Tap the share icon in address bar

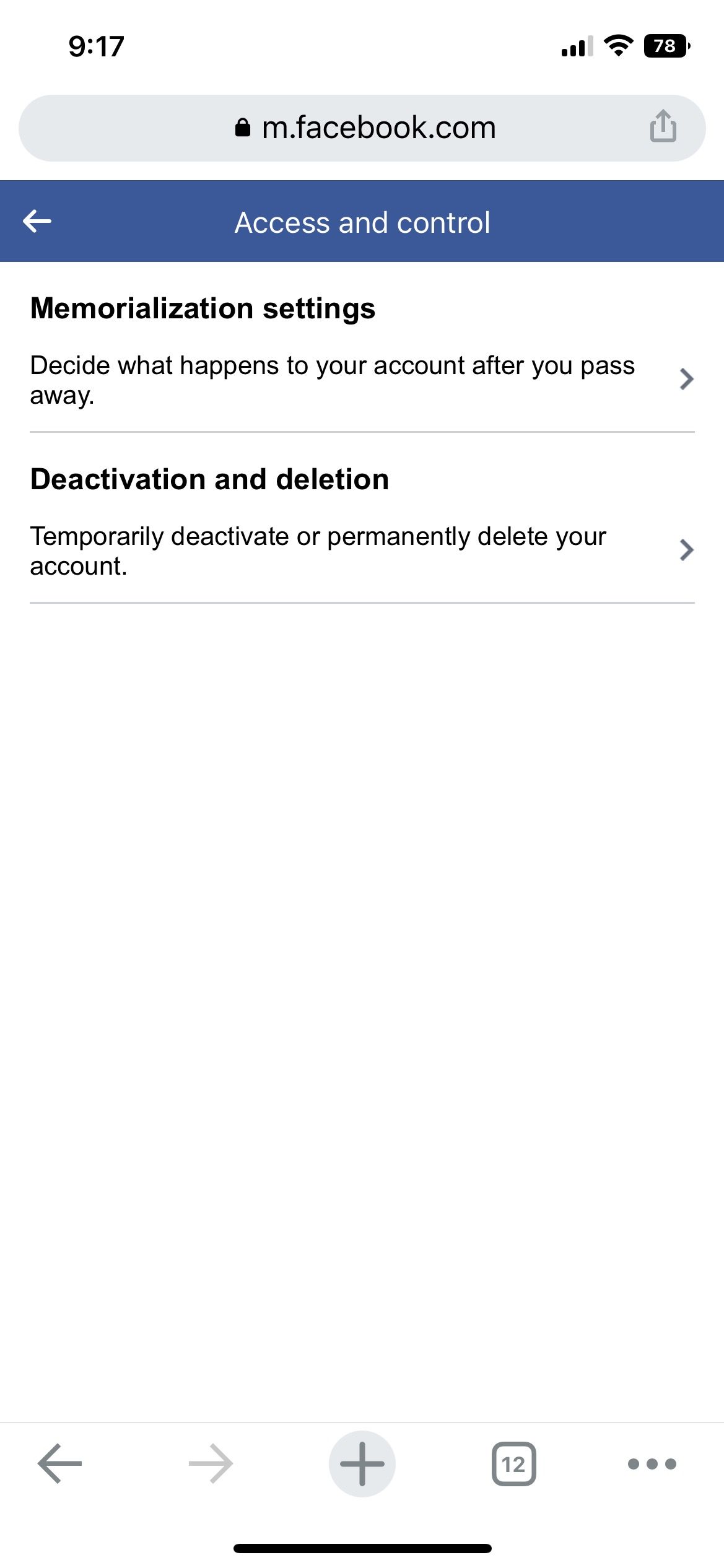663,127
